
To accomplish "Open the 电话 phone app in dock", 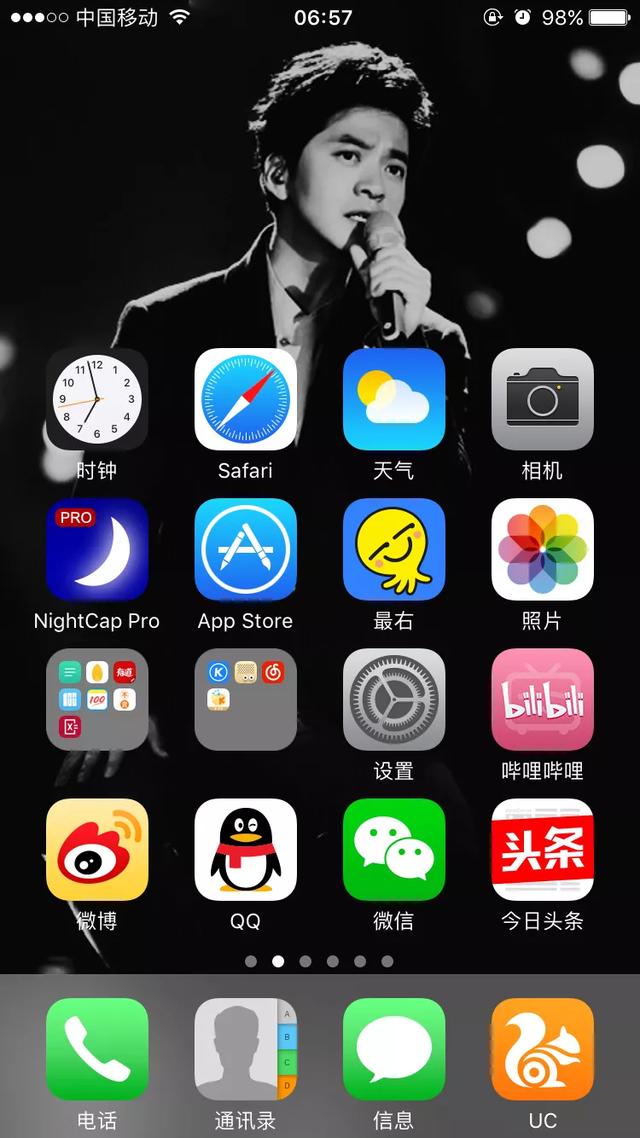I will click(x=97, y=1049).
